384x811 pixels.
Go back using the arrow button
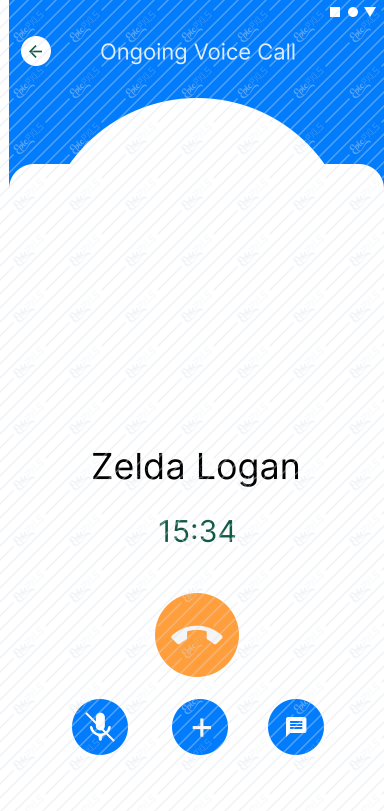(x=36, y=51)
